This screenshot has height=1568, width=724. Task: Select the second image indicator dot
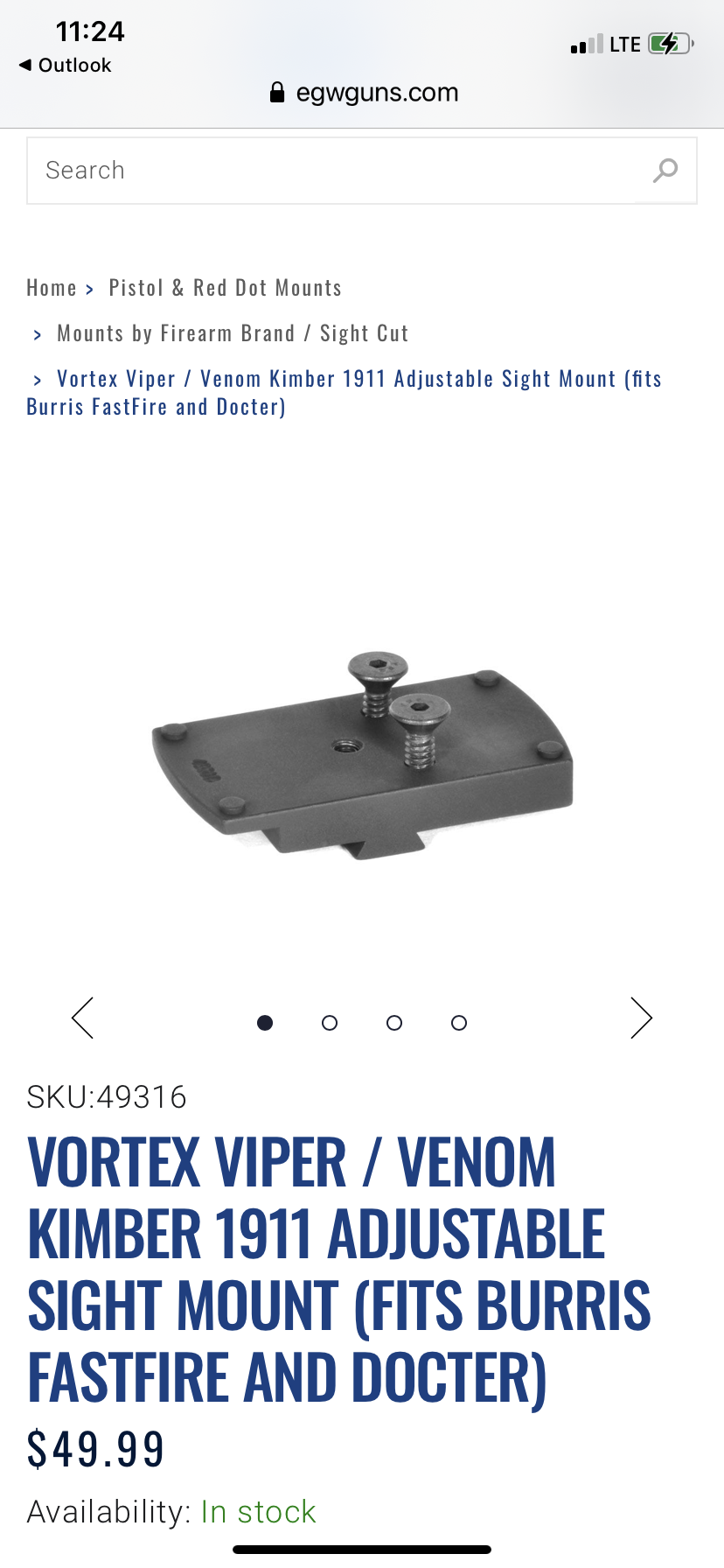pos(330,1023)
